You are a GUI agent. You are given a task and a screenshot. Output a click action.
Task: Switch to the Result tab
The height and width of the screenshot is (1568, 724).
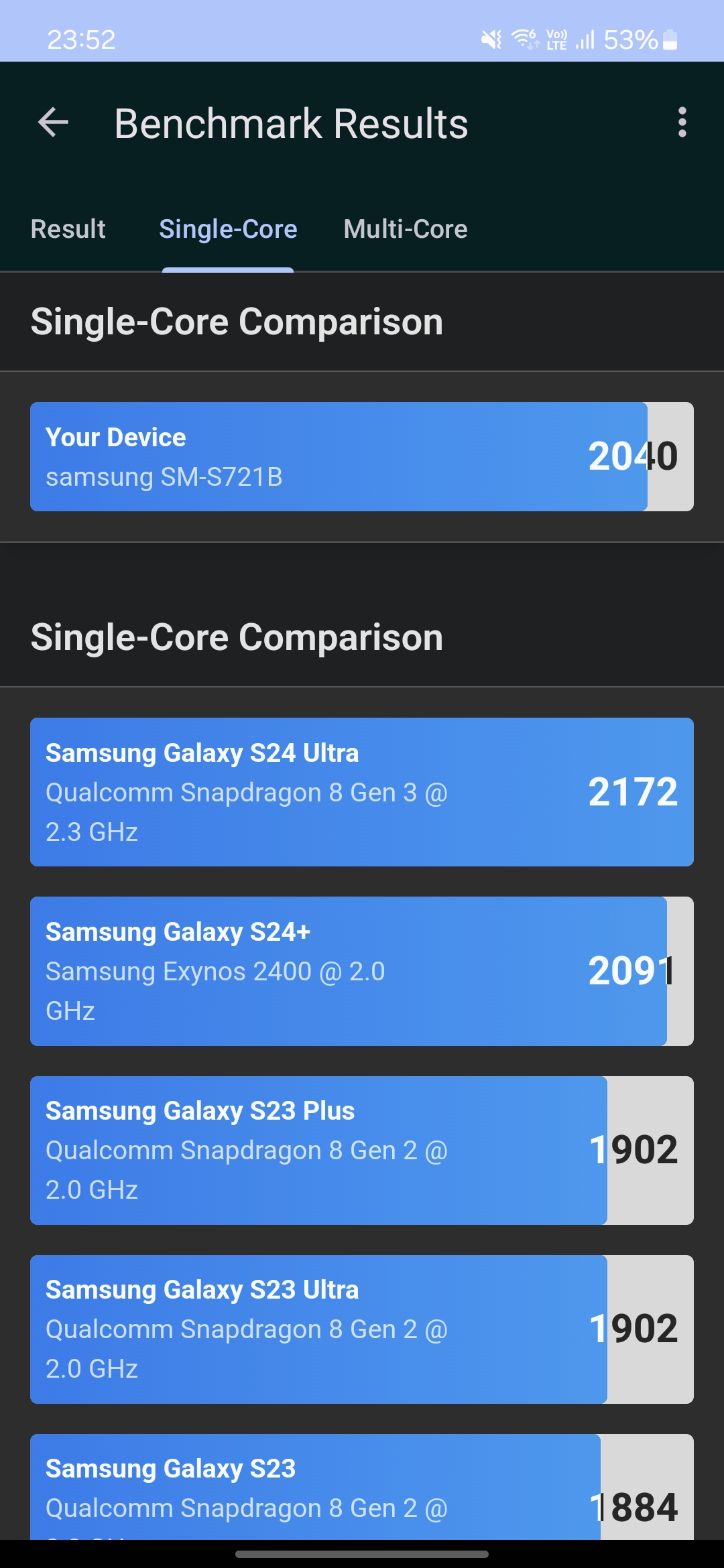(68, 229)
